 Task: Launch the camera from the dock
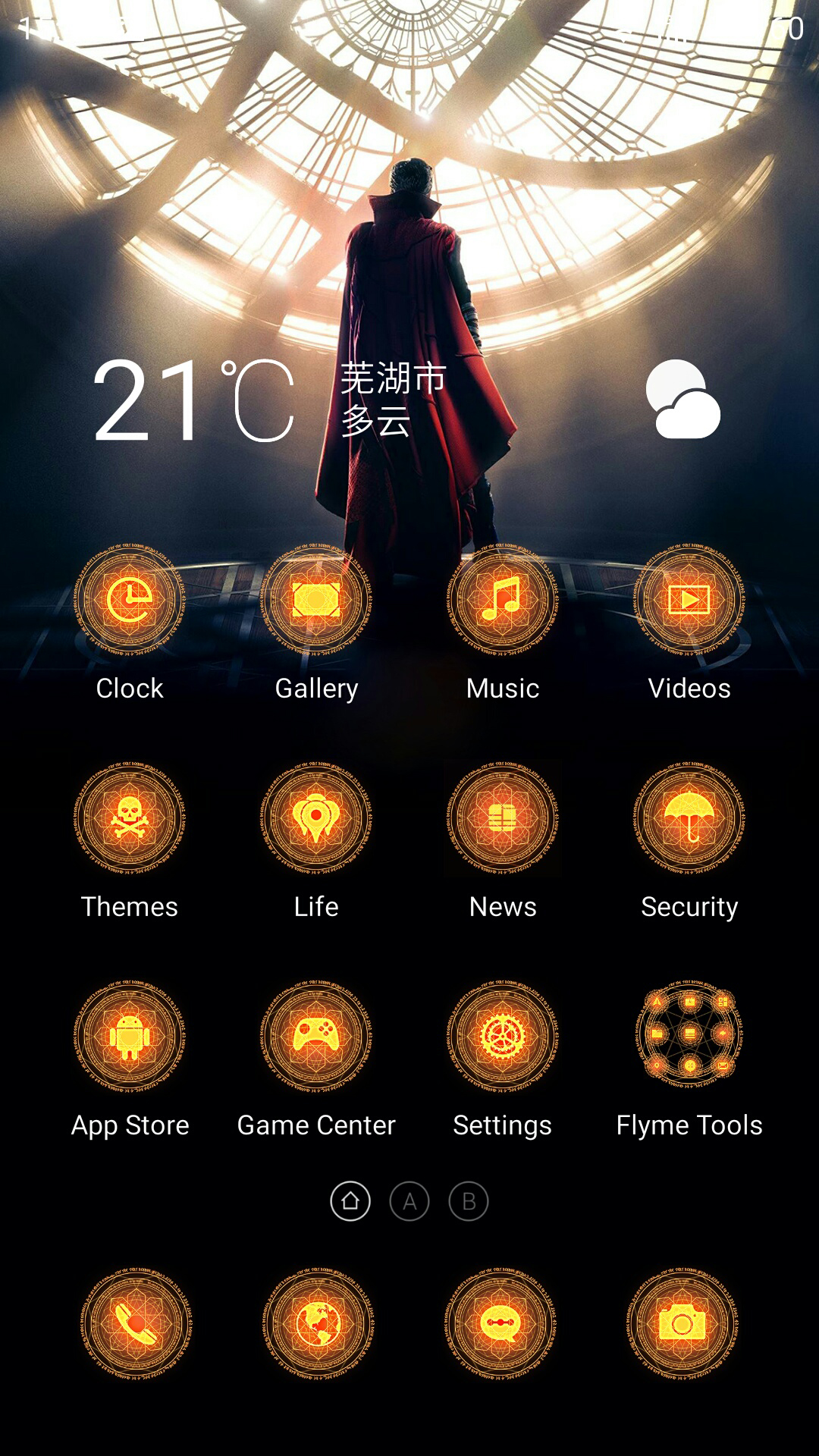tap(682, 1323)
